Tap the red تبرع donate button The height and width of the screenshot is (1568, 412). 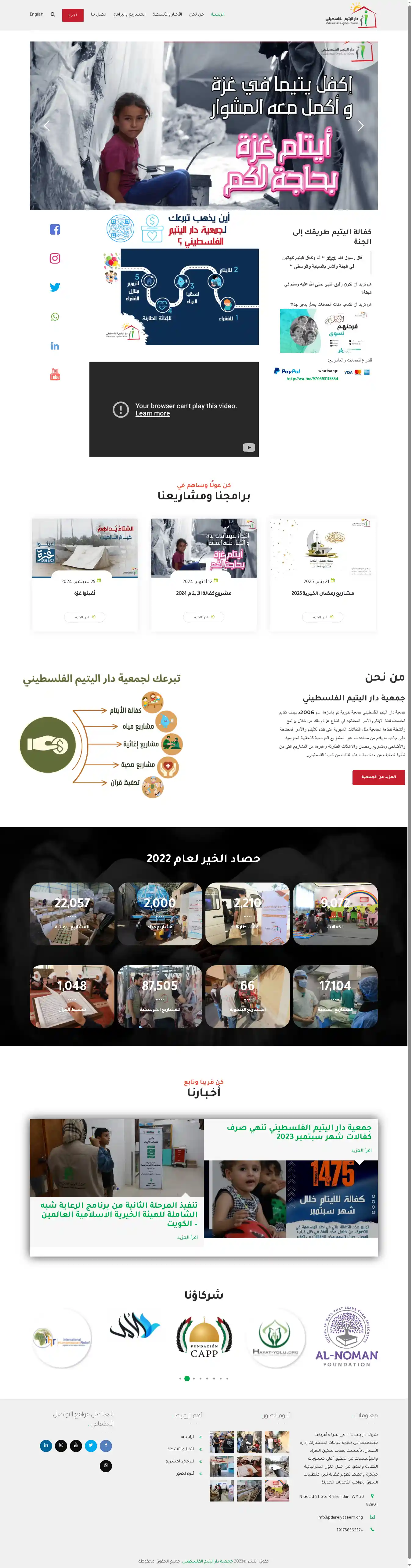tap(72, 15)
